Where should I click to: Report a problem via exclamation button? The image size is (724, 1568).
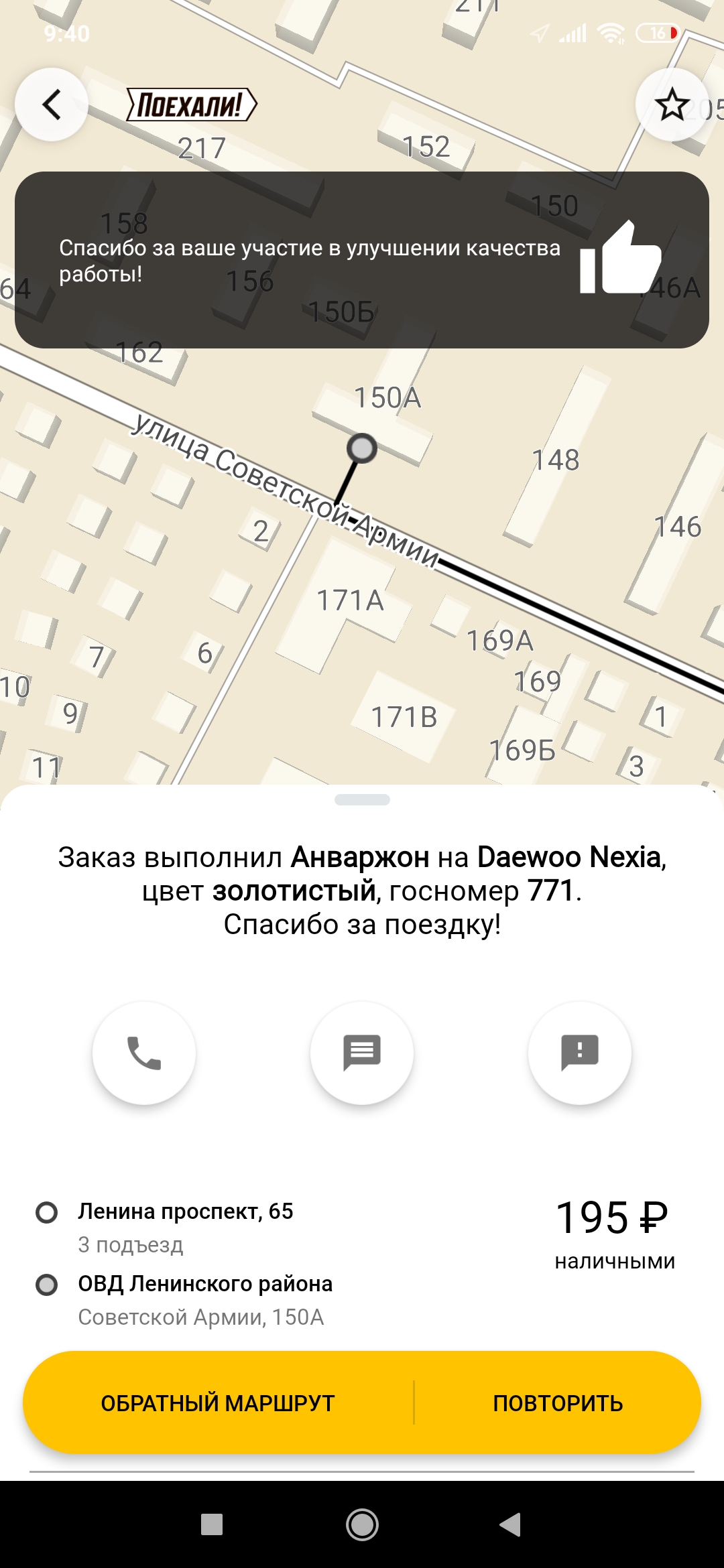point(580,1053)
